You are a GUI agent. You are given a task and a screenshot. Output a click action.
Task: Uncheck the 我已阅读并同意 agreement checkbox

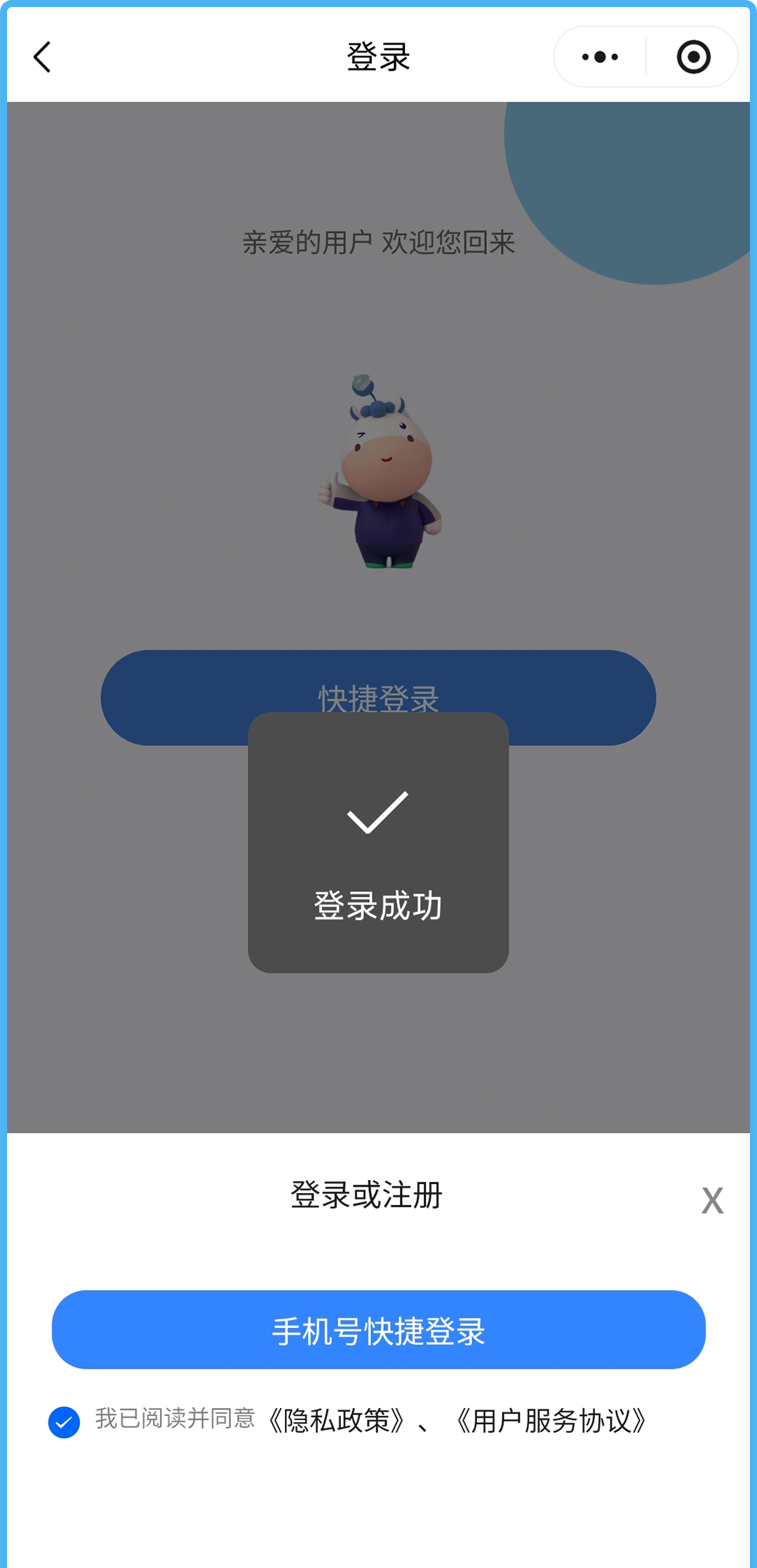pos(64,1422)
